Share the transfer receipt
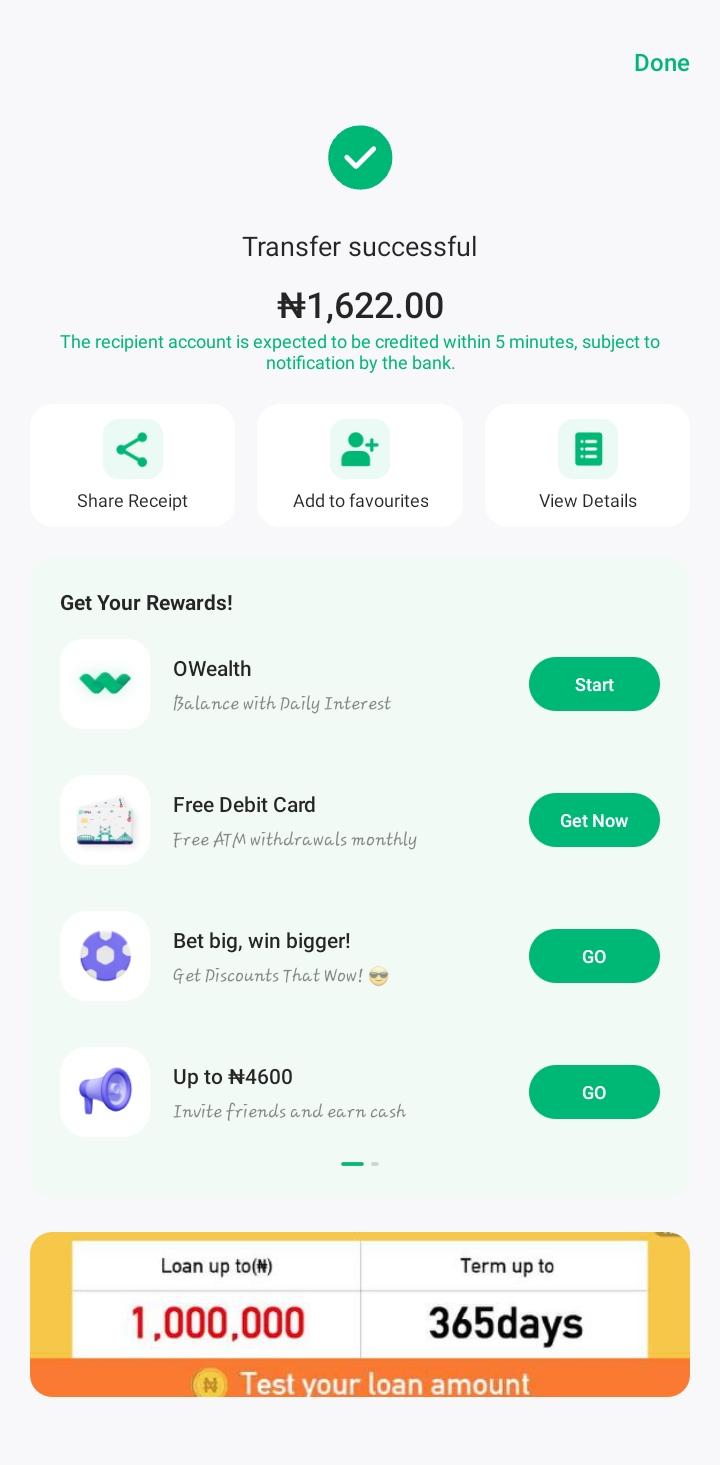The width and height of the screenshot is (720, 1465). (132, 466)
